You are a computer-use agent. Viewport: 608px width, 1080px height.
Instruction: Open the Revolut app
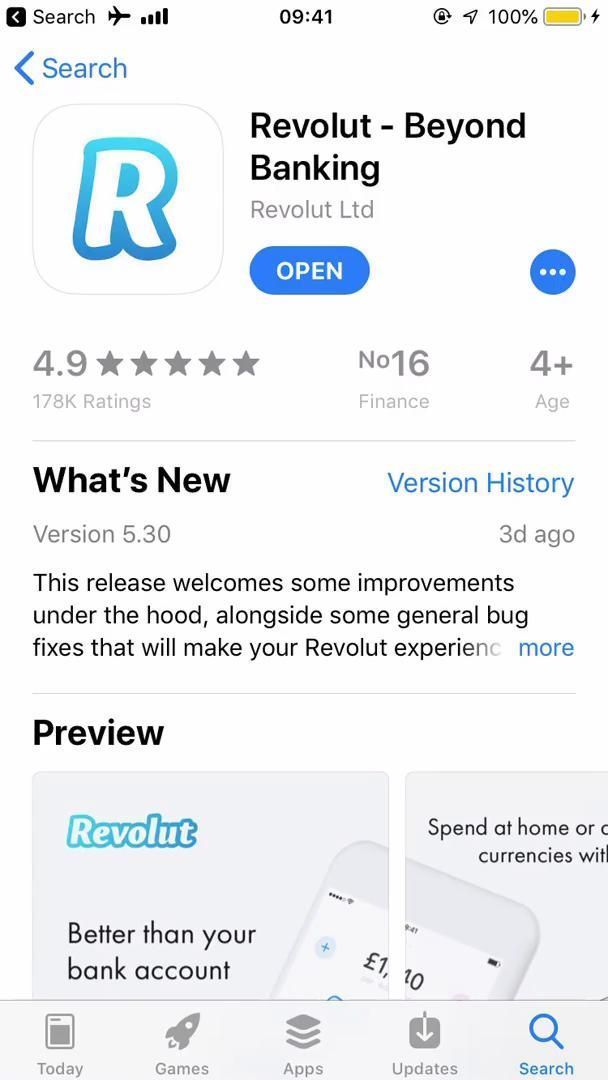[x=309, y=271]
